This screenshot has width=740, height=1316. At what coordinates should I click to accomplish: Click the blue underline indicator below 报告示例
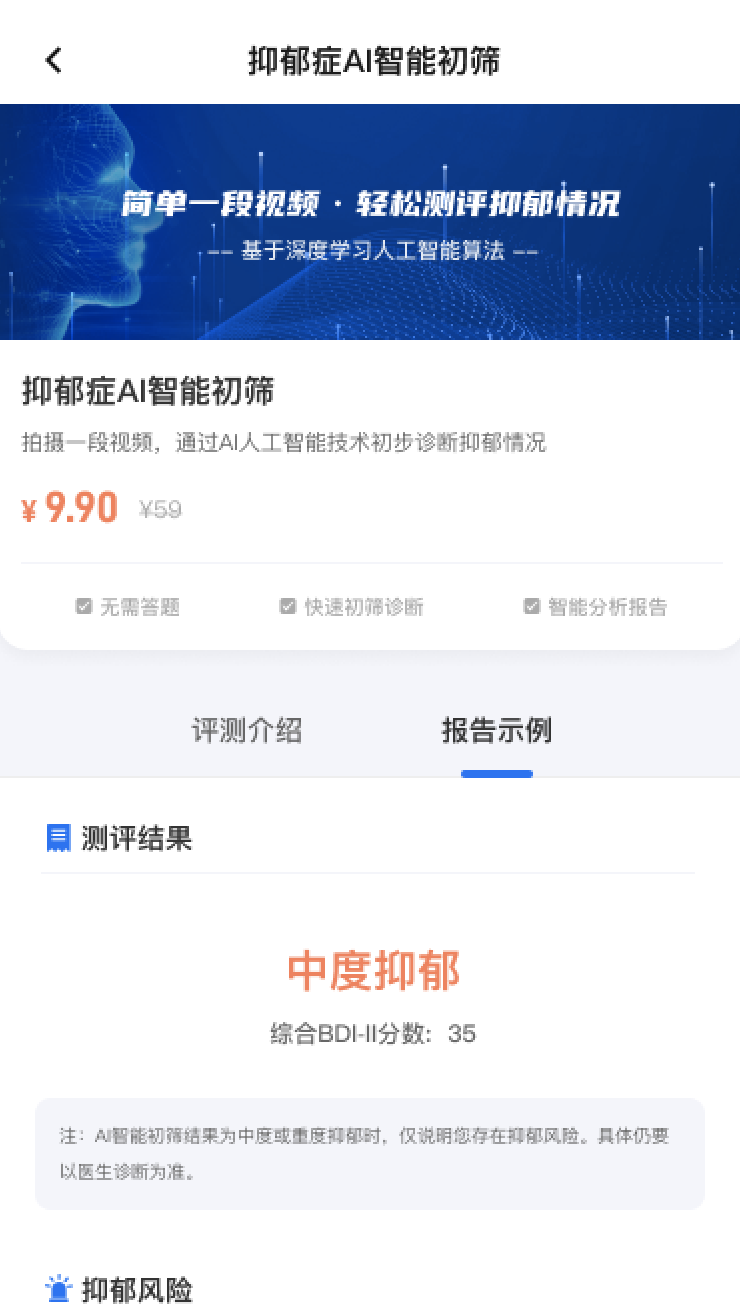pos(497,772)
